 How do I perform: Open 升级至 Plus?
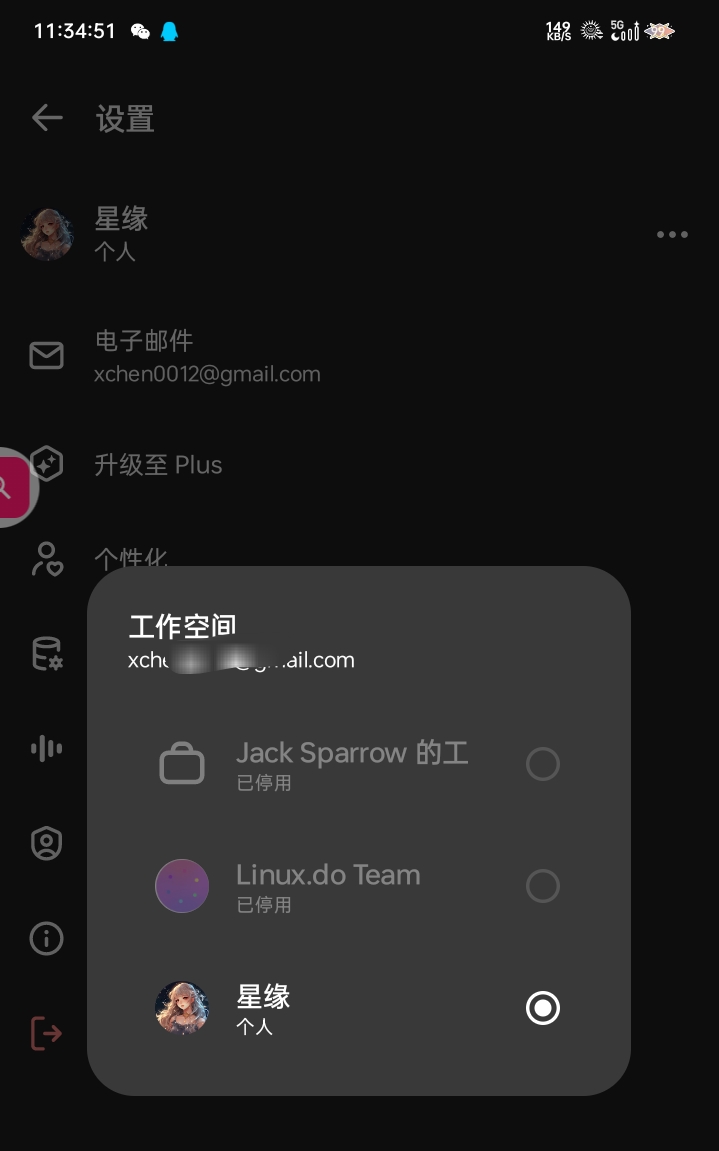(x=359, y=465)
